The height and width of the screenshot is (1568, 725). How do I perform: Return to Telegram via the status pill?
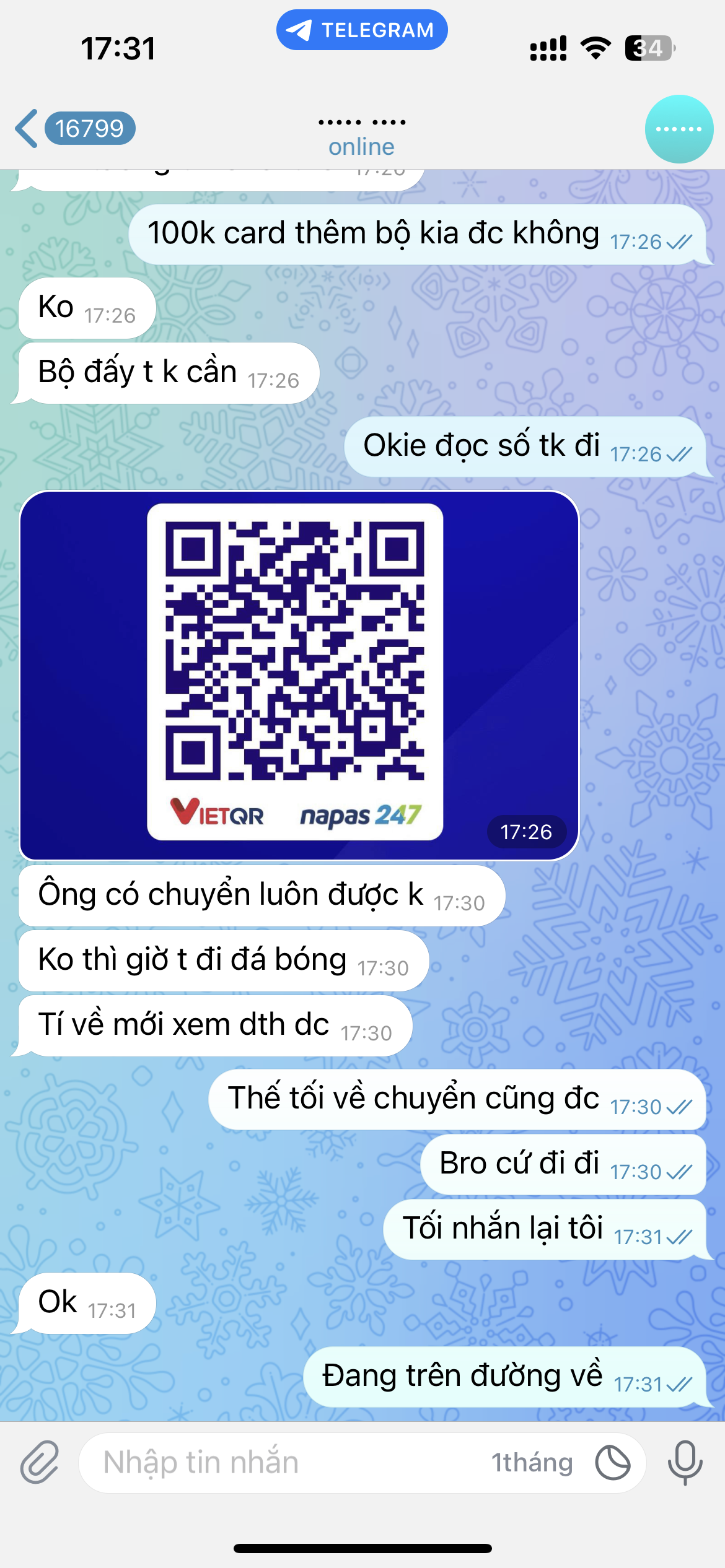point(362,30)
